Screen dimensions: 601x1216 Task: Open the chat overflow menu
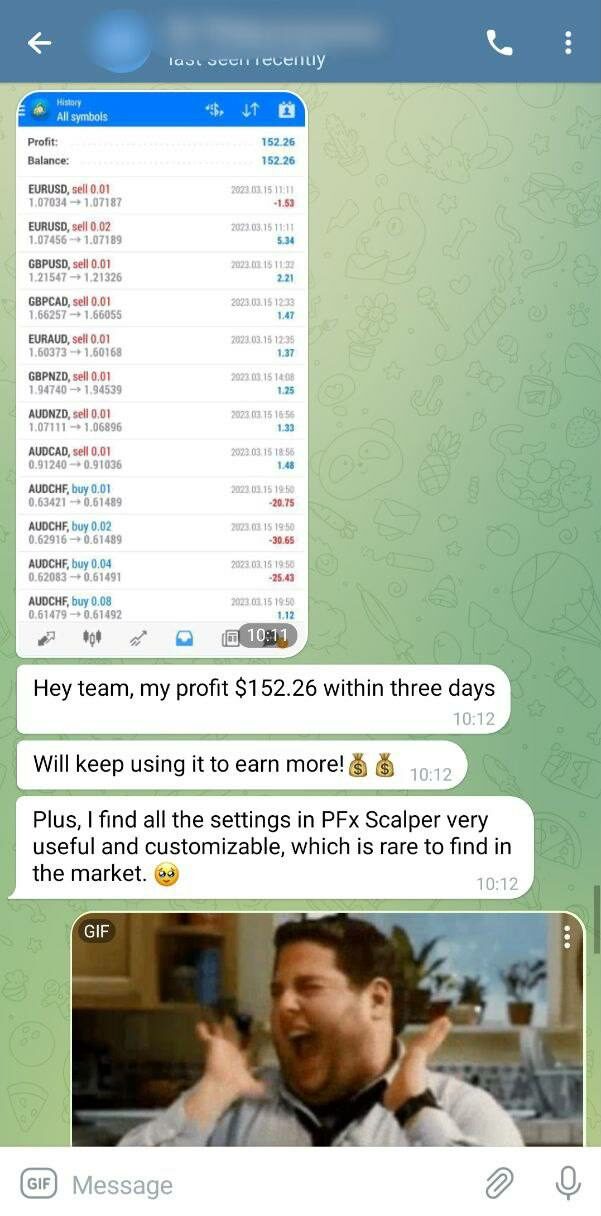[x=567, y=42]
